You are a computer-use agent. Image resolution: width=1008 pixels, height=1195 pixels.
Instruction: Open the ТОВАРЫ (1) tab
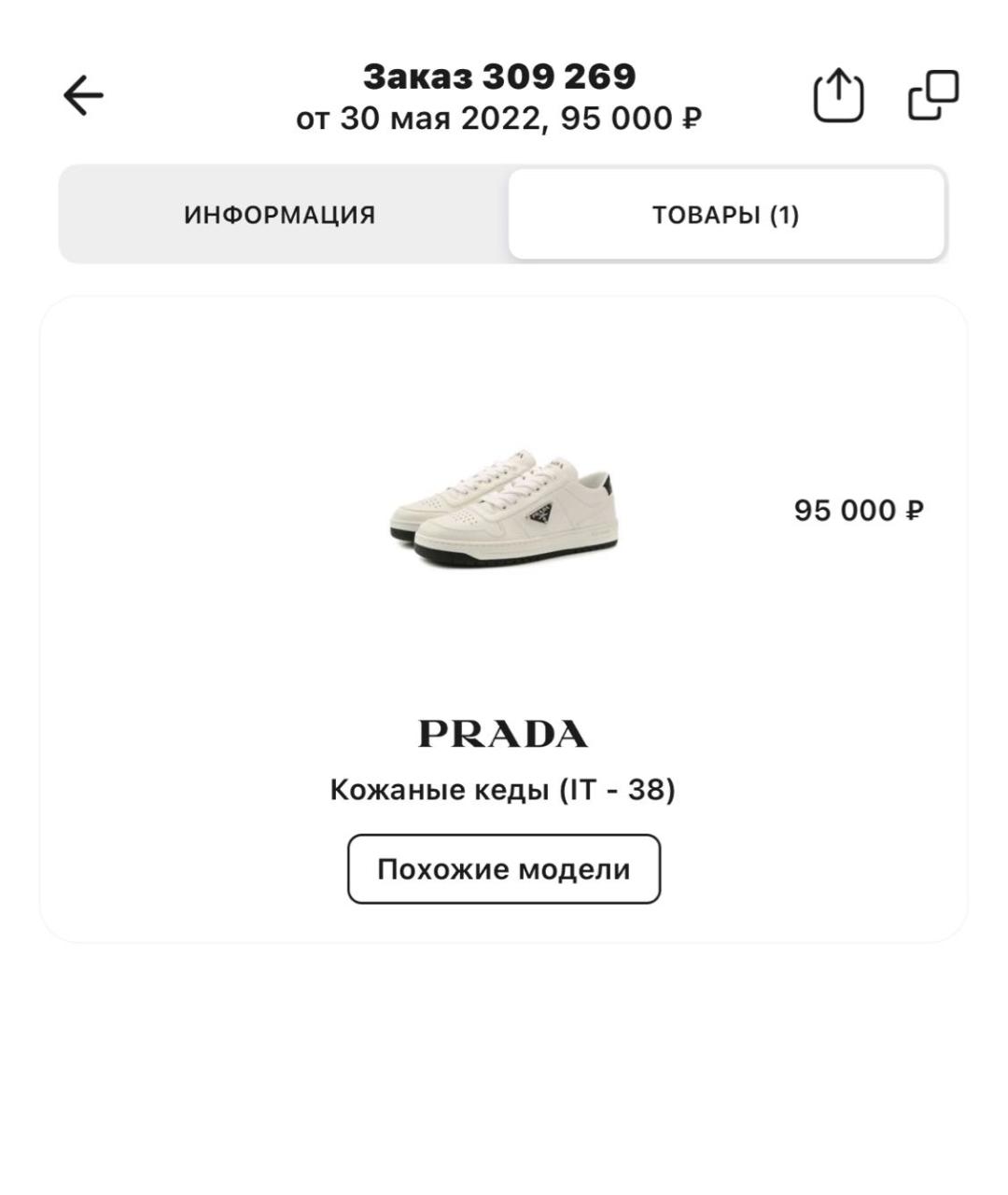(x=727, y=213)
